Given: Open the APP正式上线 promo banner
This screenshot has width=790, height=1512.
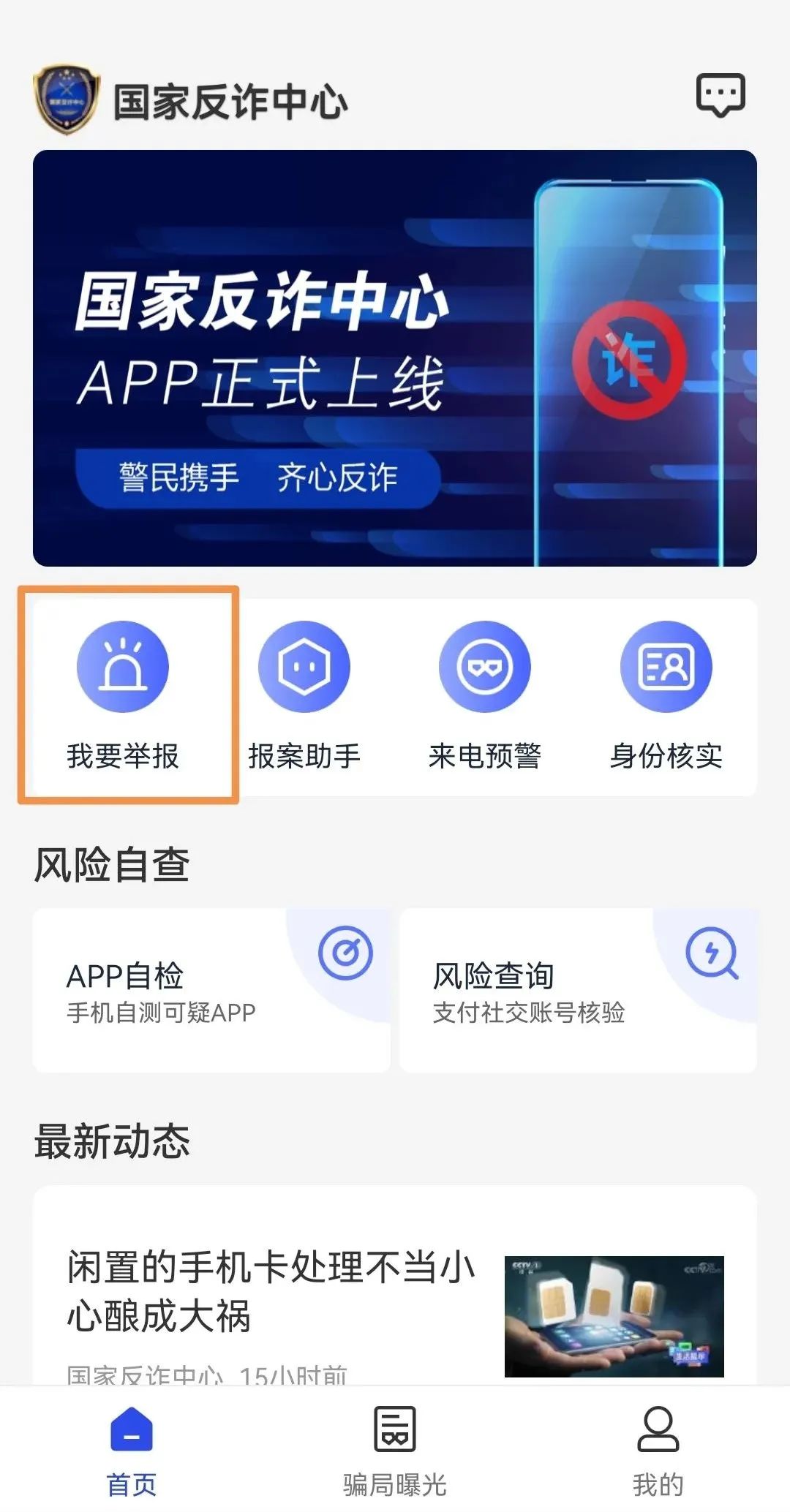Looking at the screenshot, I should pos(395,357).
